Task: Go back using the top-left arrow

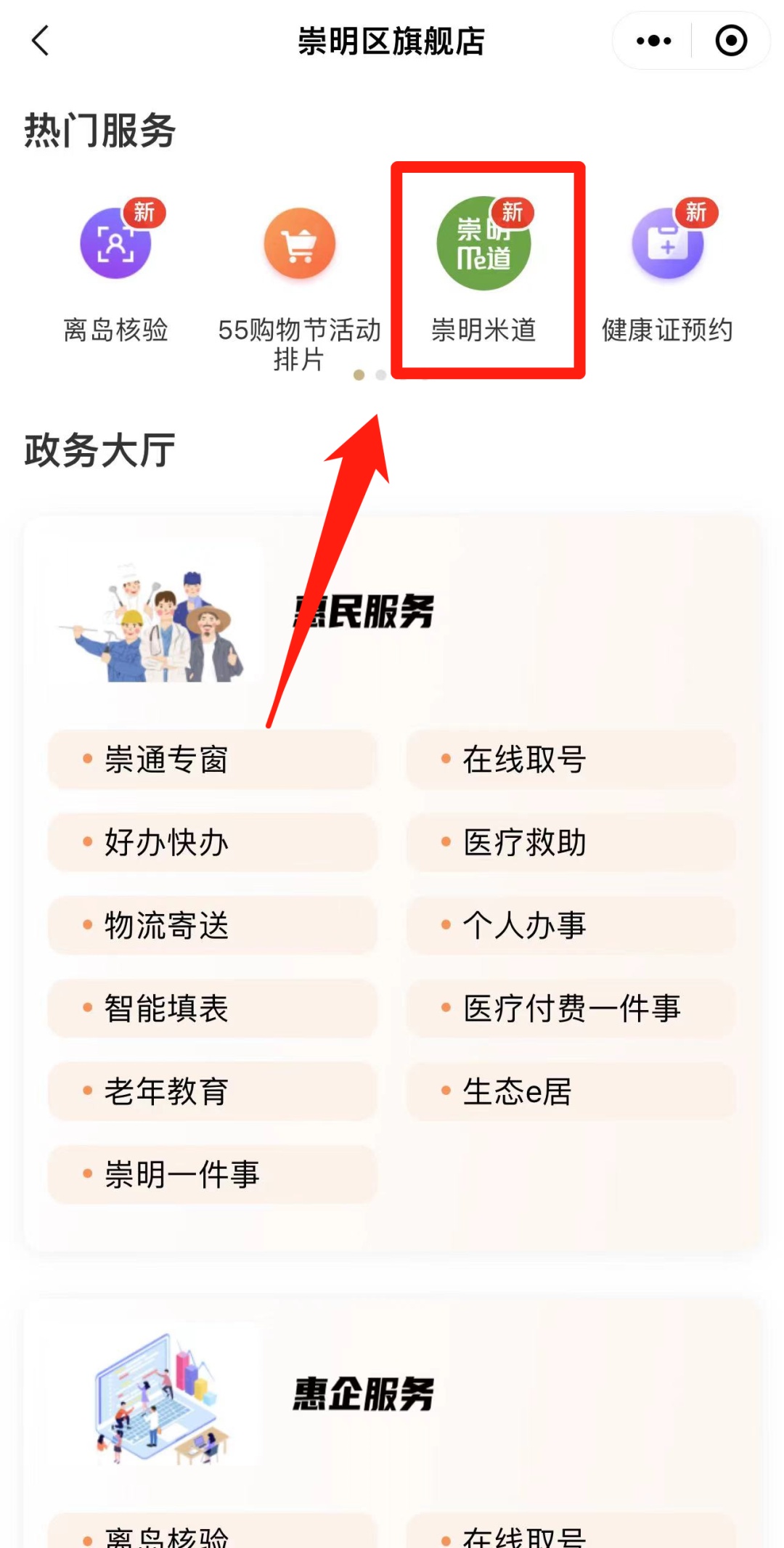Action: 41,41
